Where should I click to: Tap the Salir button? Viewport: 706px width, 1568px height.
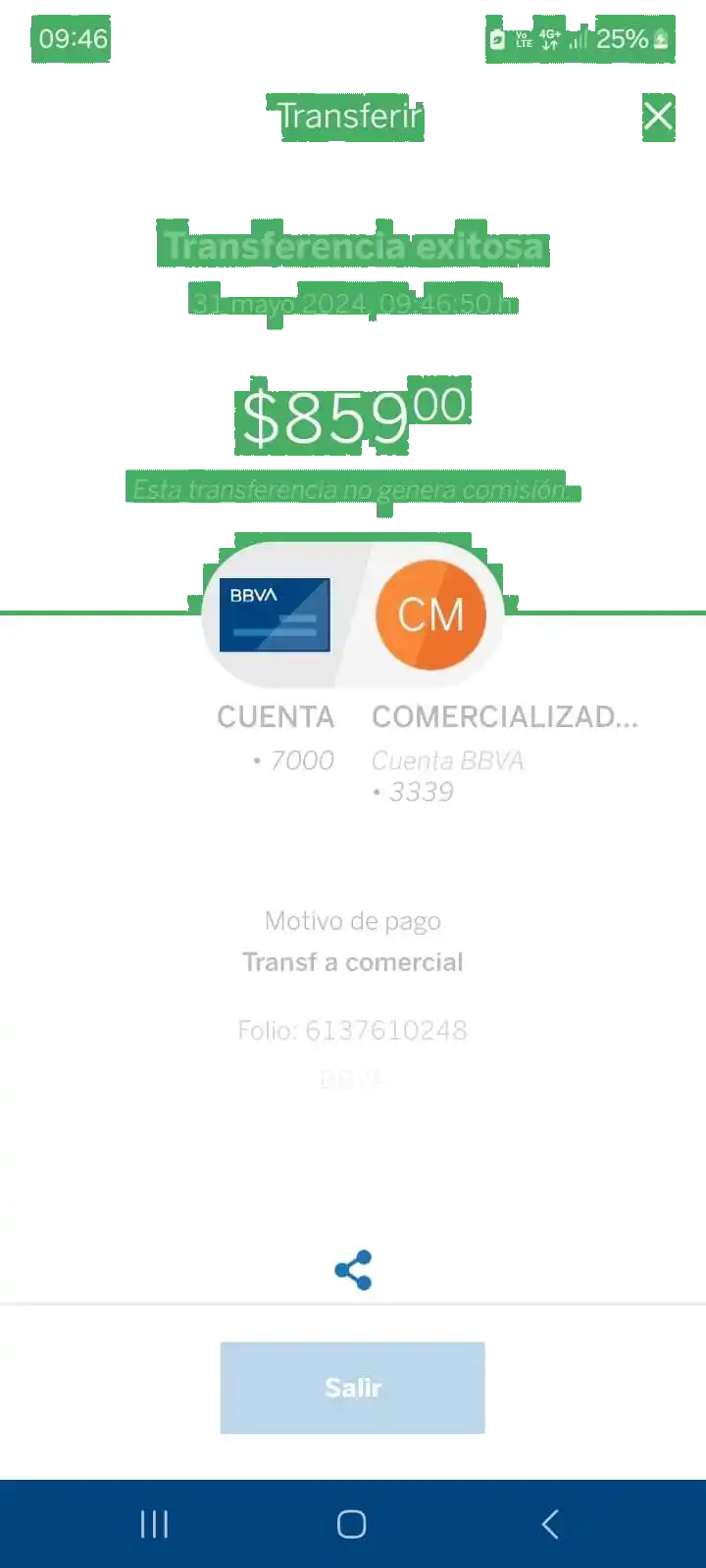352,1388
